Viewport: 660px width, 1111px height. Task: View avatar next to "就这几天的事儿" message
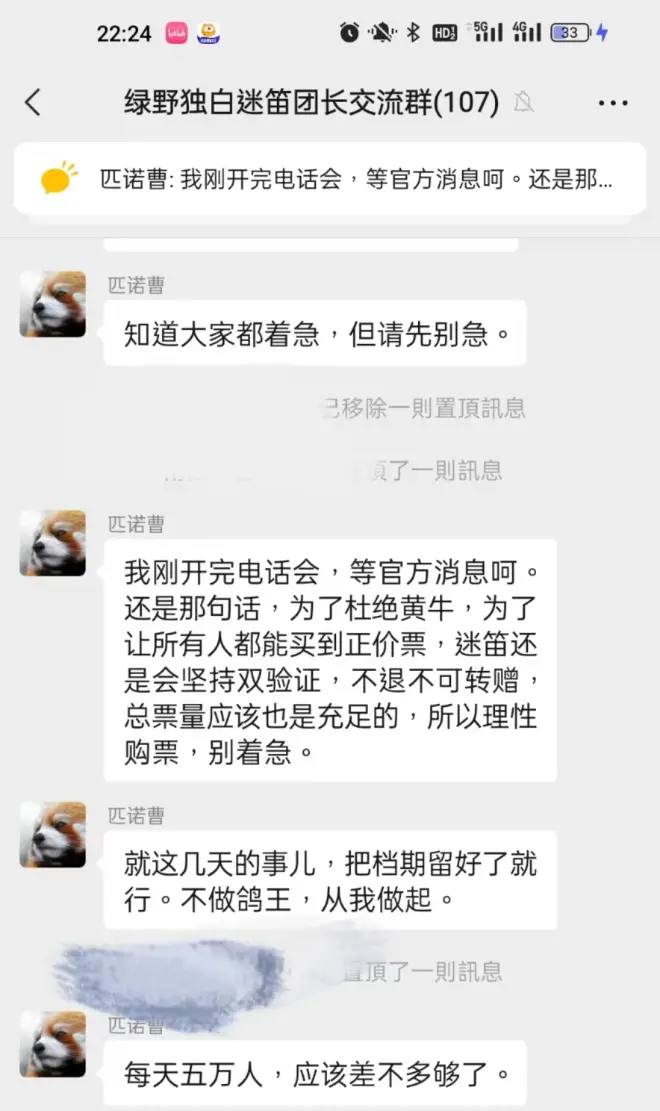pos(53,834)
